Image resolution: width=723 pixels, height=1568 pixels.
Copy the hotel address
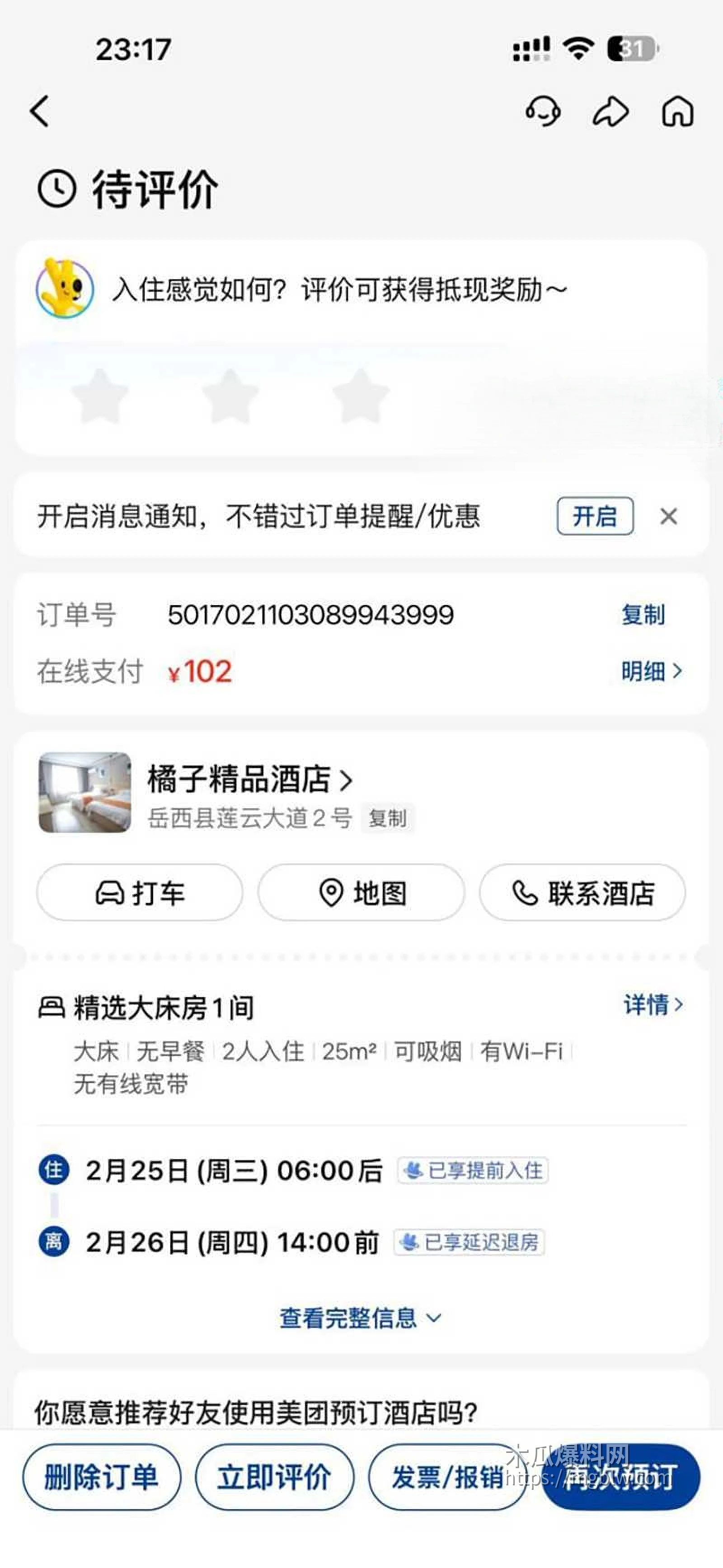(387, 818)
